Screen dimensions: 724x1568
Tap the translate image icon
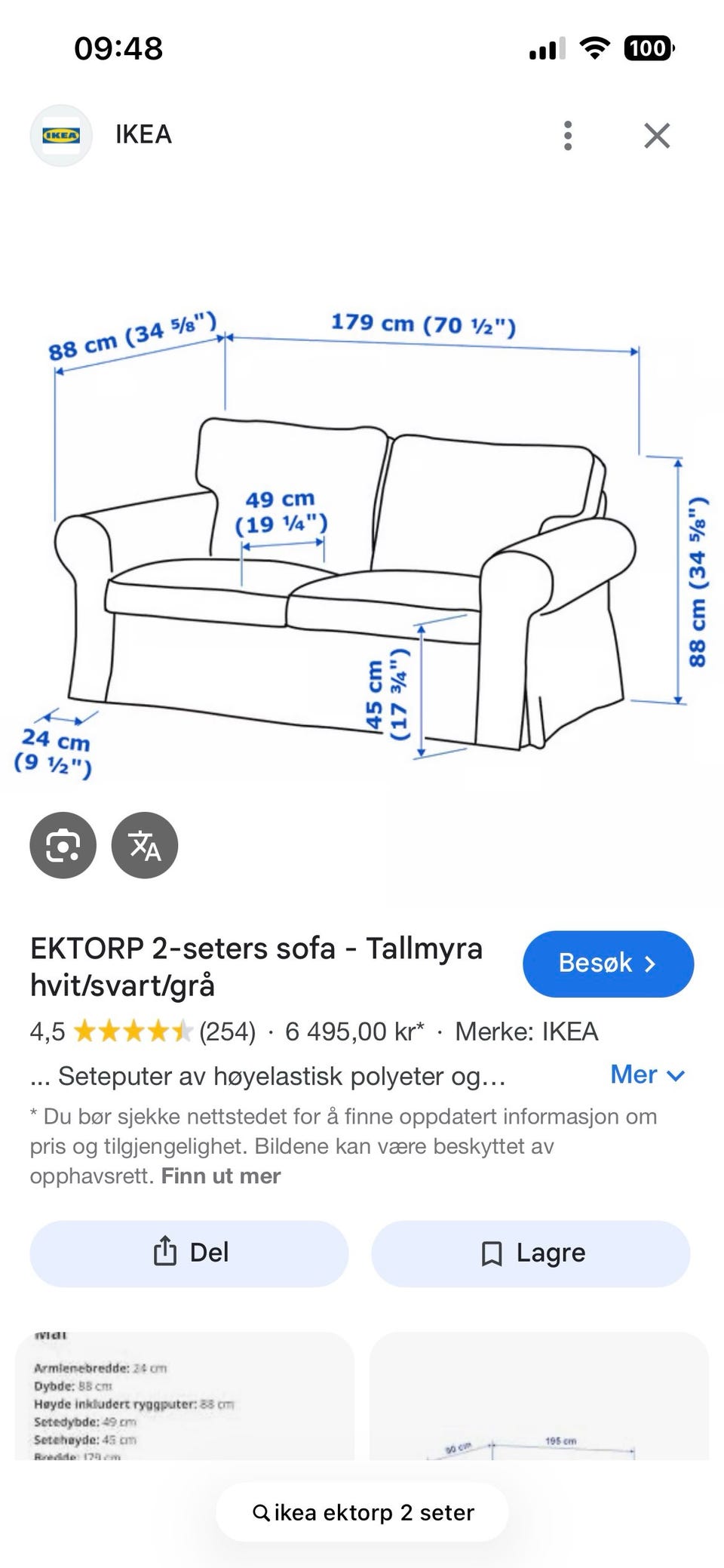click(145, 845)
